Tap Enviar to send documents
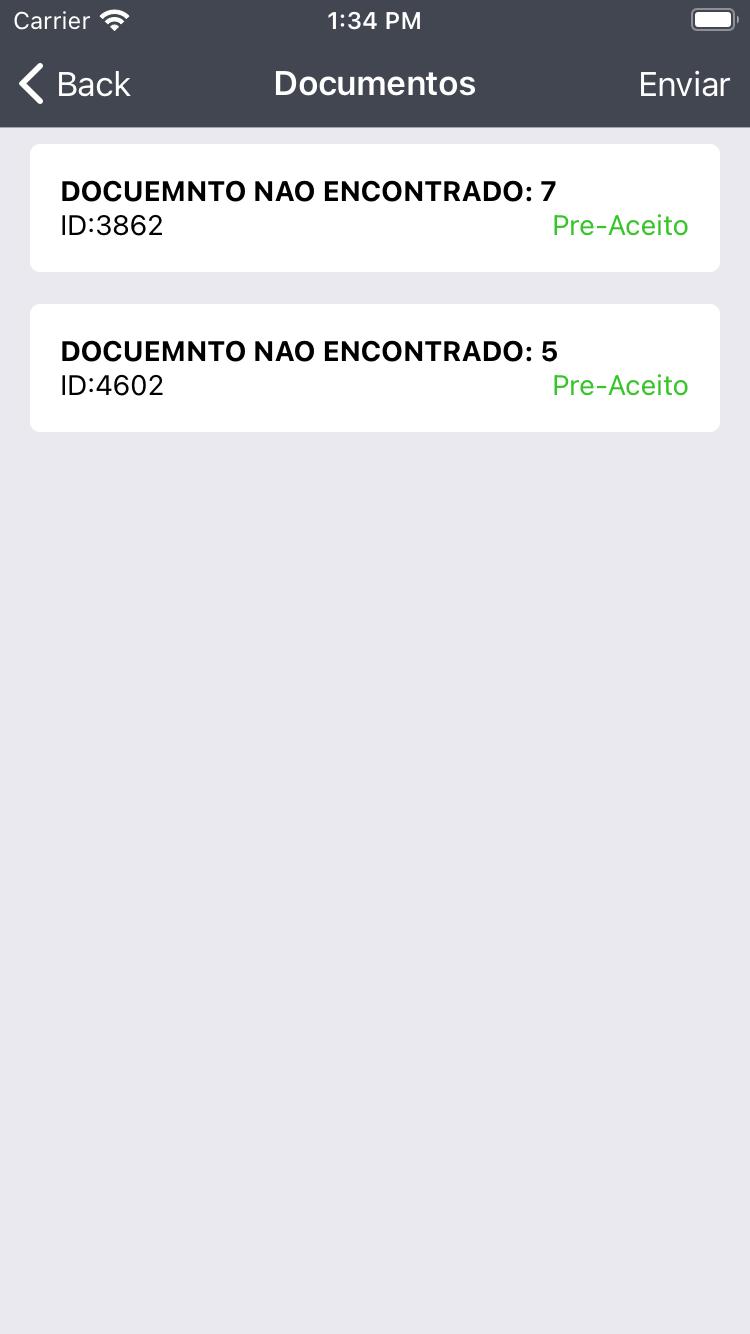Image resolution: width=750 pixels, height=1334 pixels. (x=684, y=84)
